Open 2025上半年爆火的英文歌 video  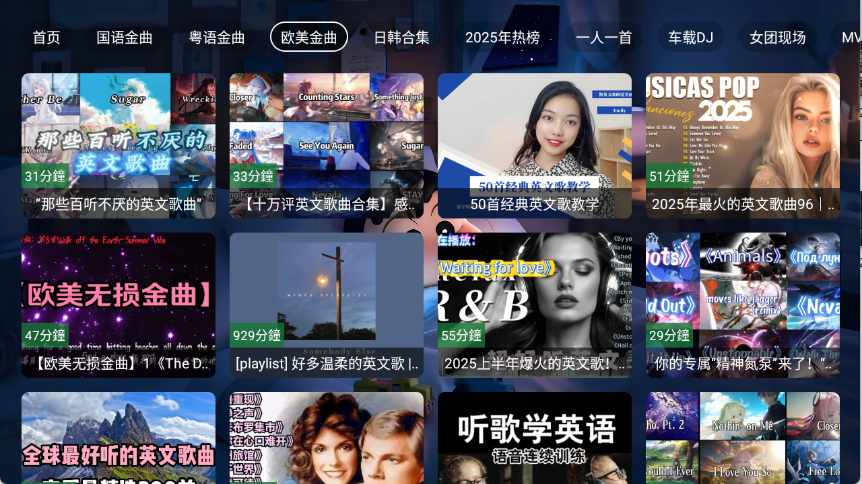(x=534, y=305)
